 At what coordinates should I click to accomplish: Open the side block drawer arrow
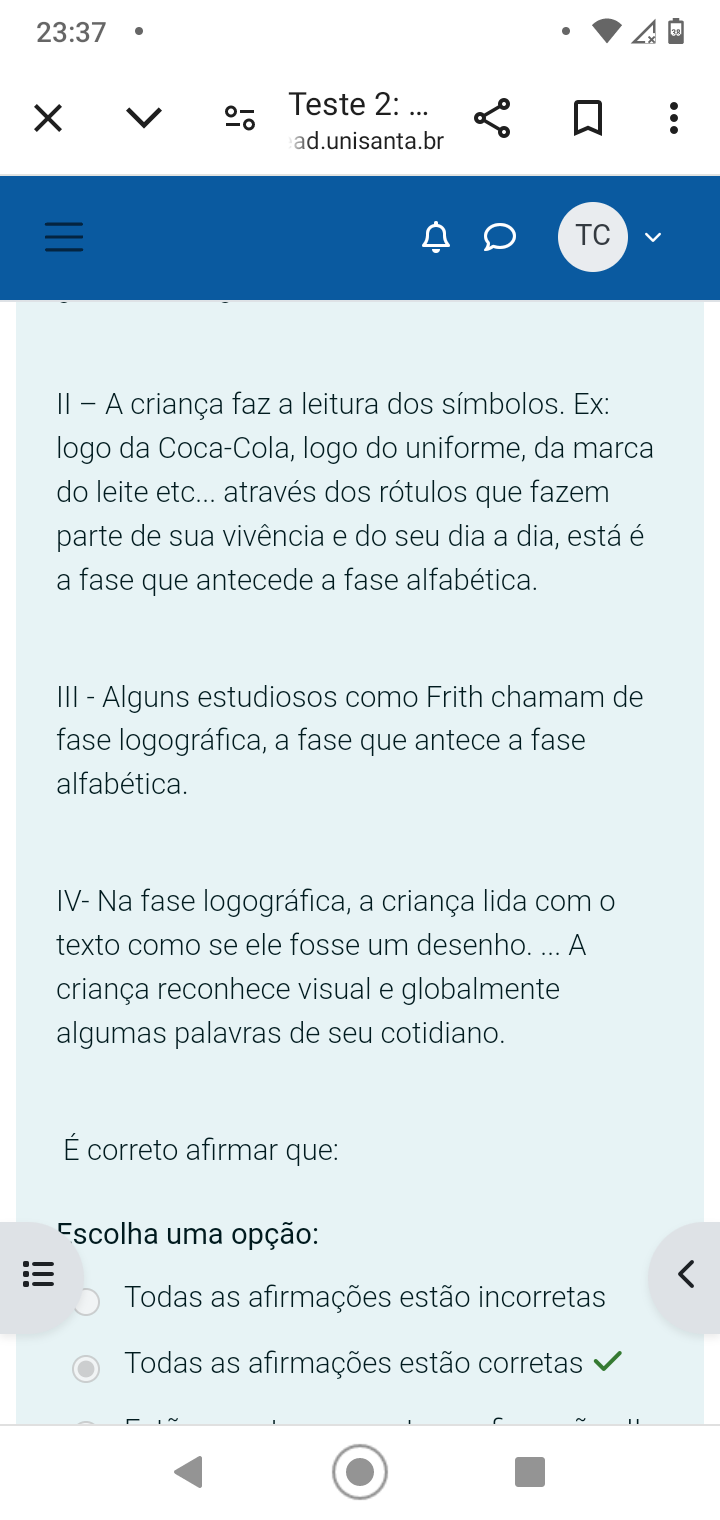pyautogui.click(x=686, y=1275)
